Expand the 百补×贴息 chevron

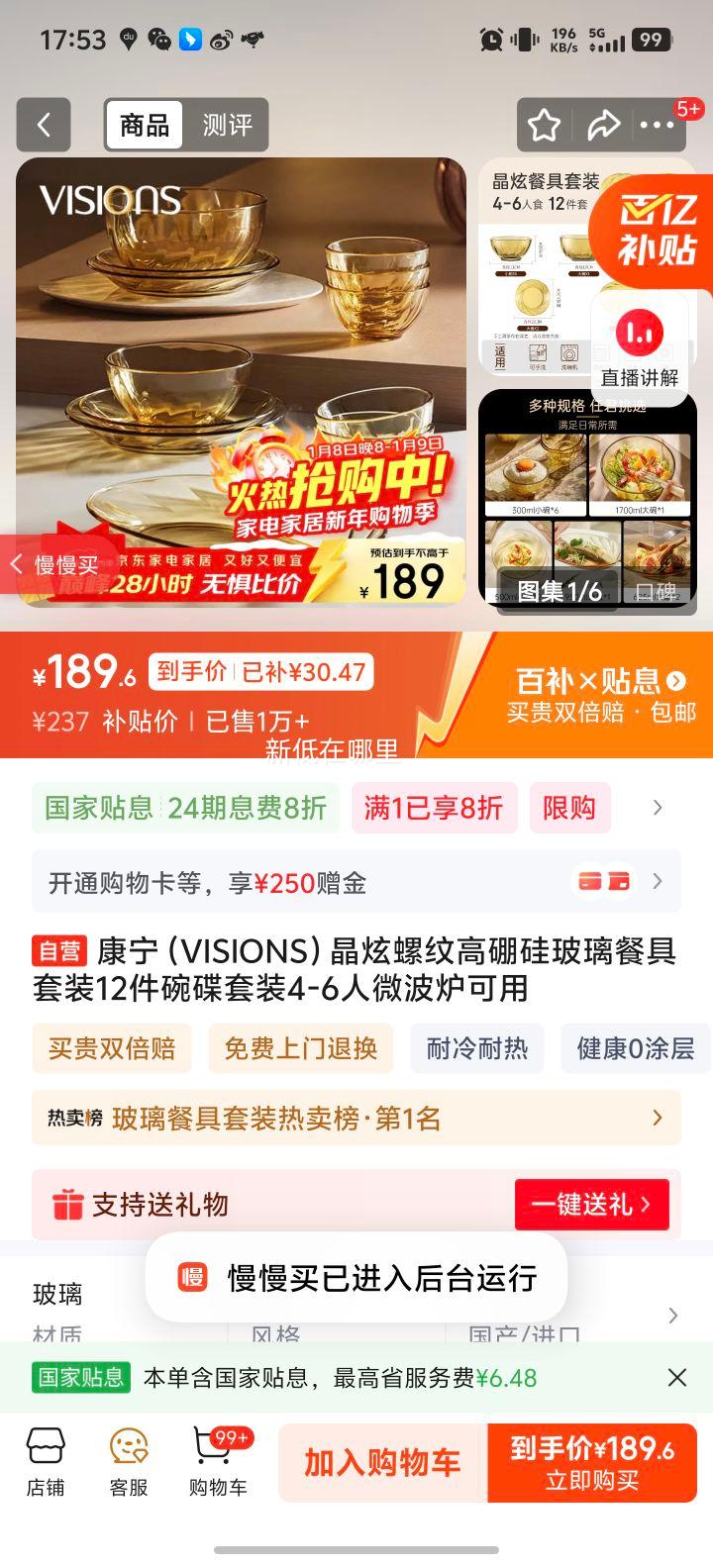coord(675,683)
